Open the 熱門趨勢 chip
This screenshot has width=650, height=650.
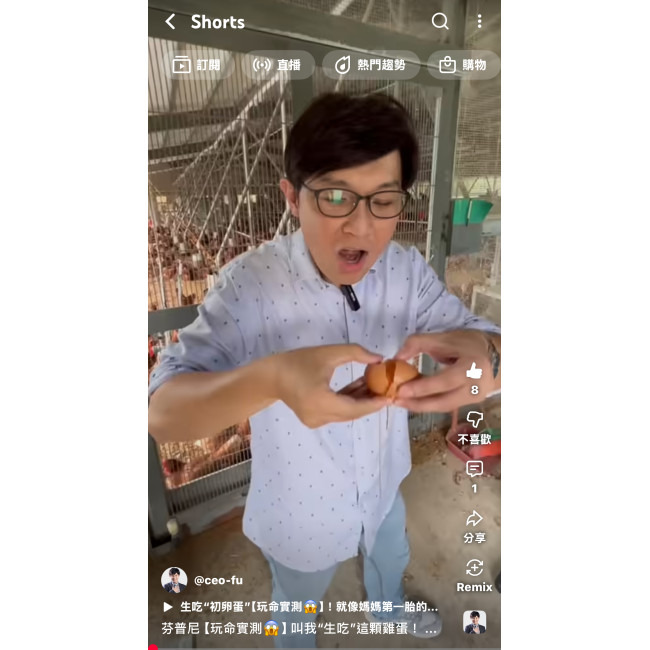[x=370, y=65]
